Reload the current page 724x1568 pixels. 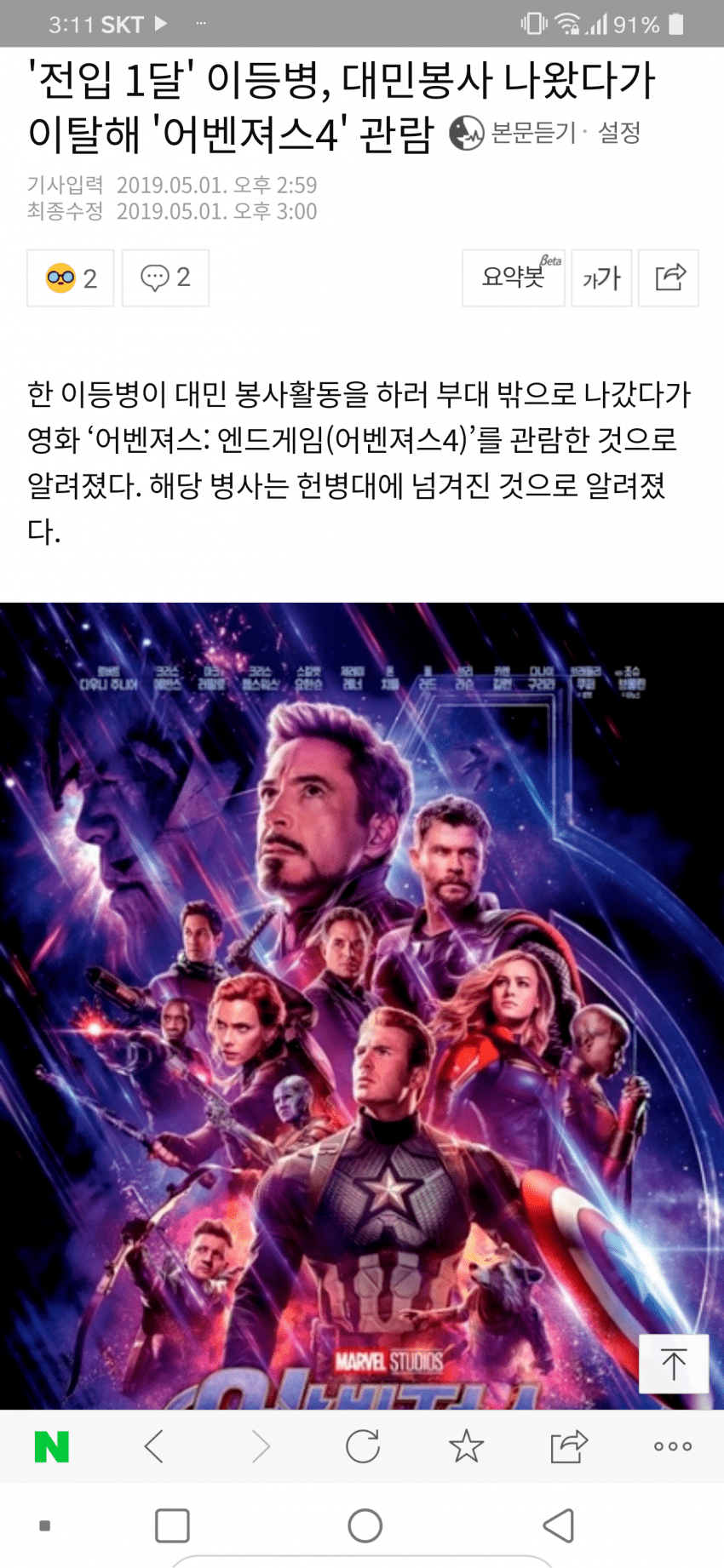(363, 1446)
